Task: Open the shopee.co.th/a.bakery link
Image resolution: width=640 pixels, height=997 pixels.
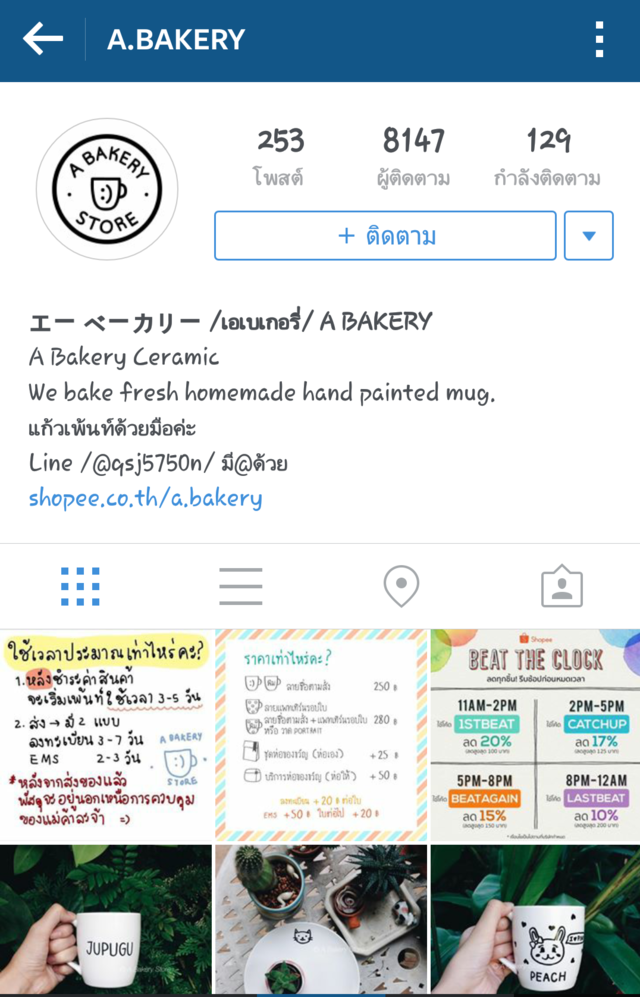Action: pos(145,498)
